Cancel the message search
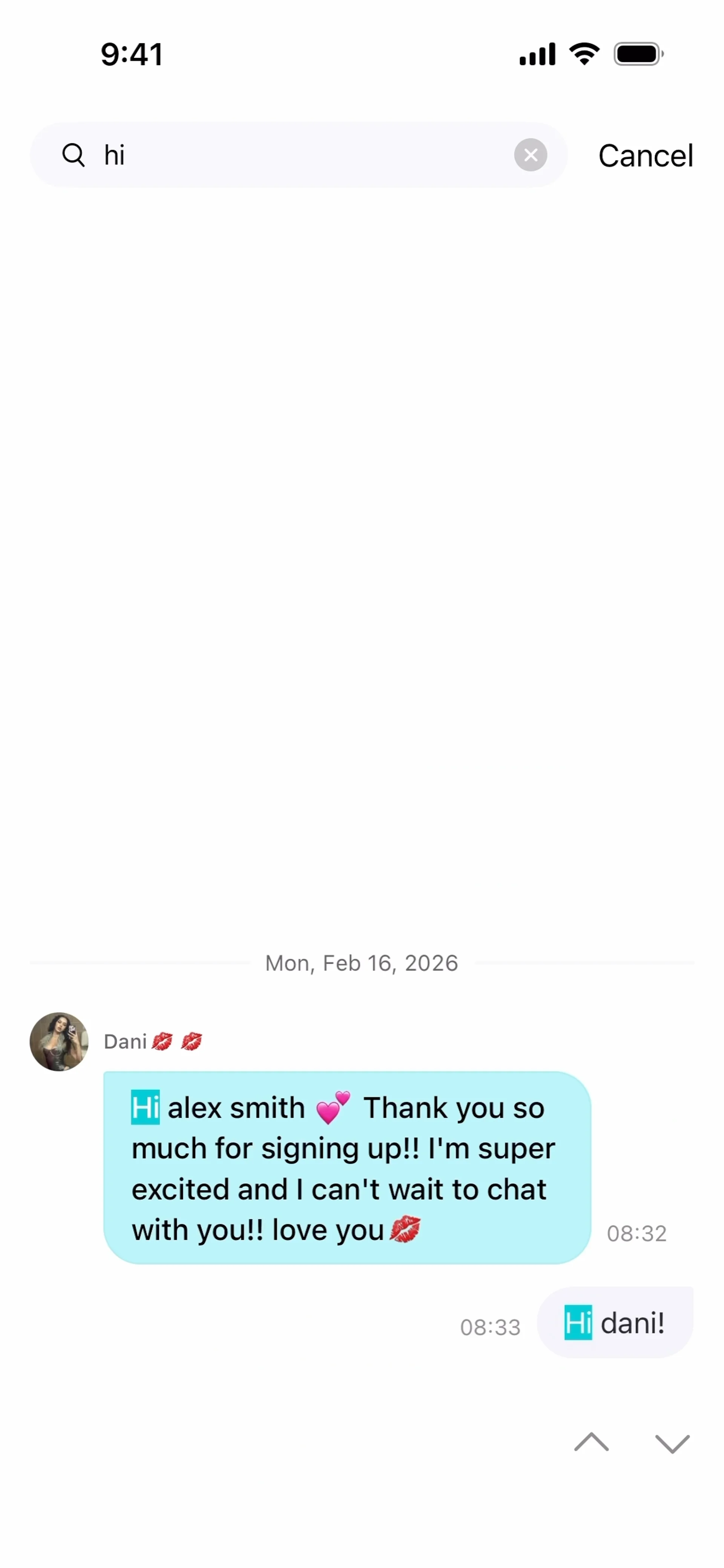This screenshot has width=724, height=1568. click(646, 156)
